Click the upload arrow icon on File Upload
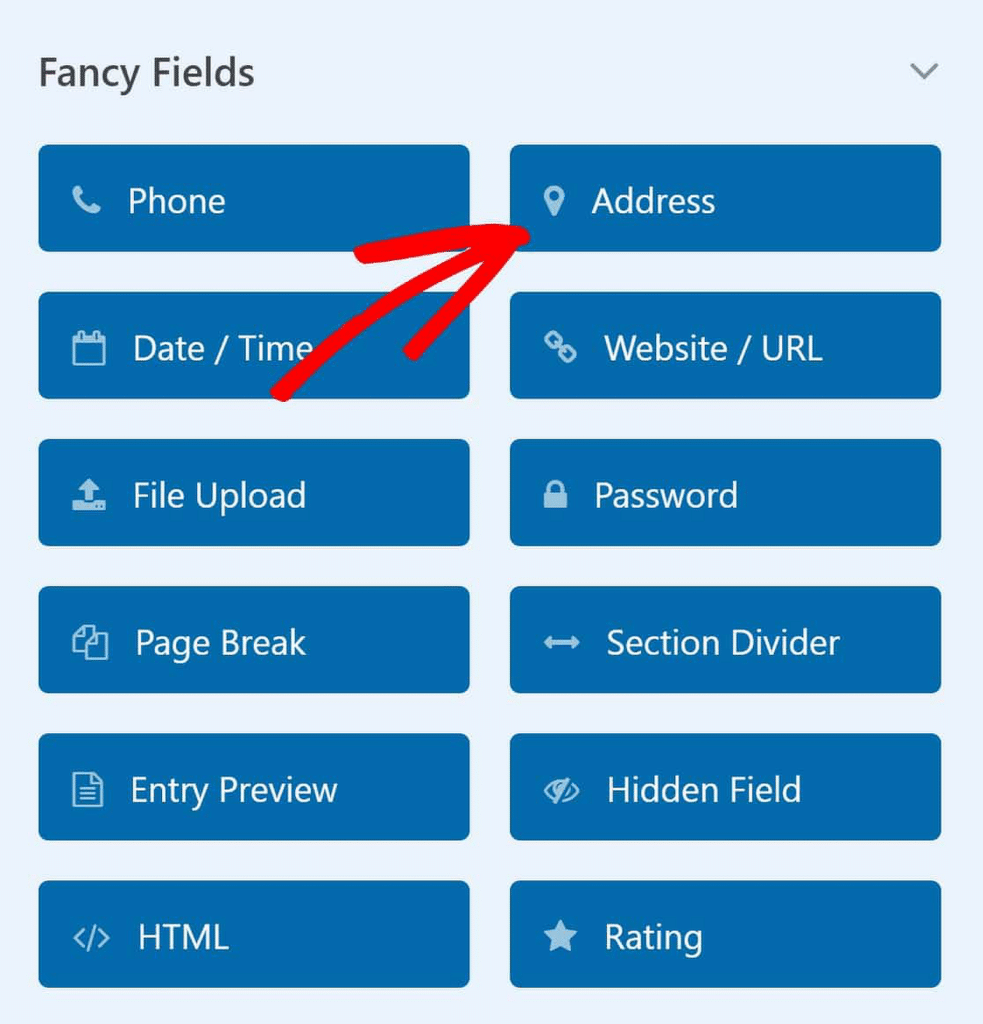Image resolution: width=983 pixels, height=1024 pixels. point(88,493)
